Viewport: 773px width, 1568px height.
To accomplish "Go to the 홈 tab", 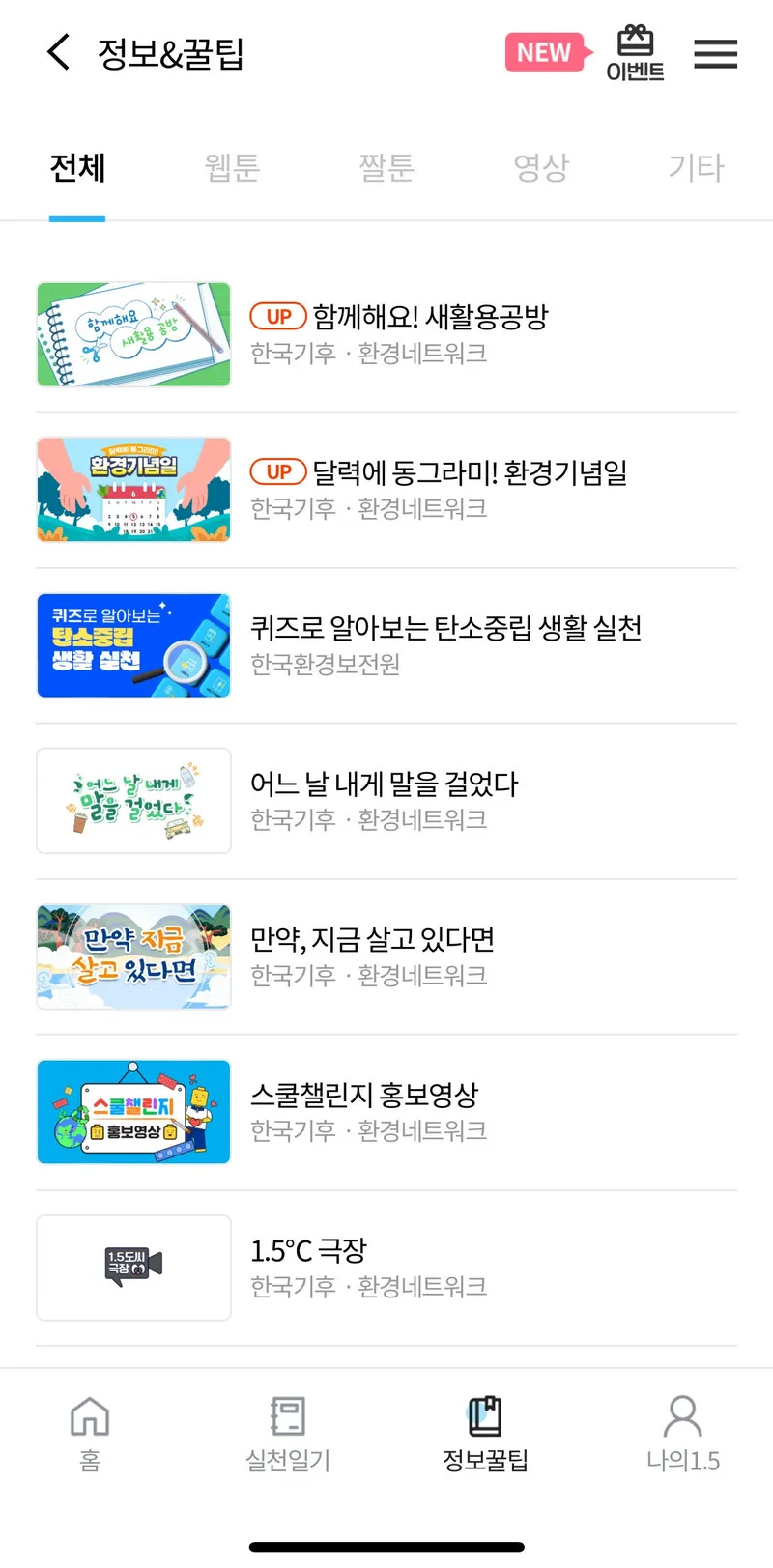I will [x=90, y=1434].
